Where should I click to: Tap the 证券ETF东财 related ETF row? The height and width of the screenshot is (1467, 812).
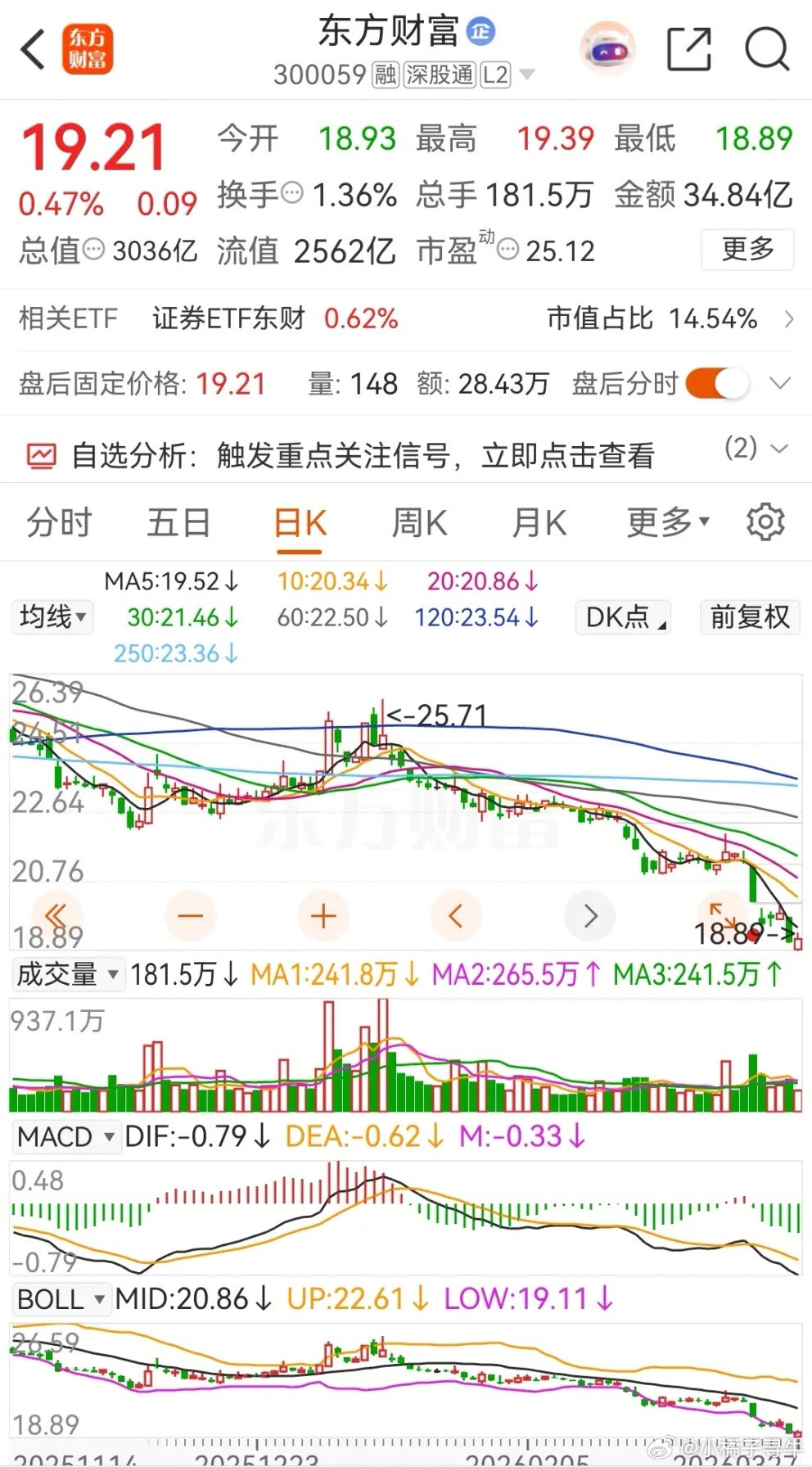coord(227,318)
